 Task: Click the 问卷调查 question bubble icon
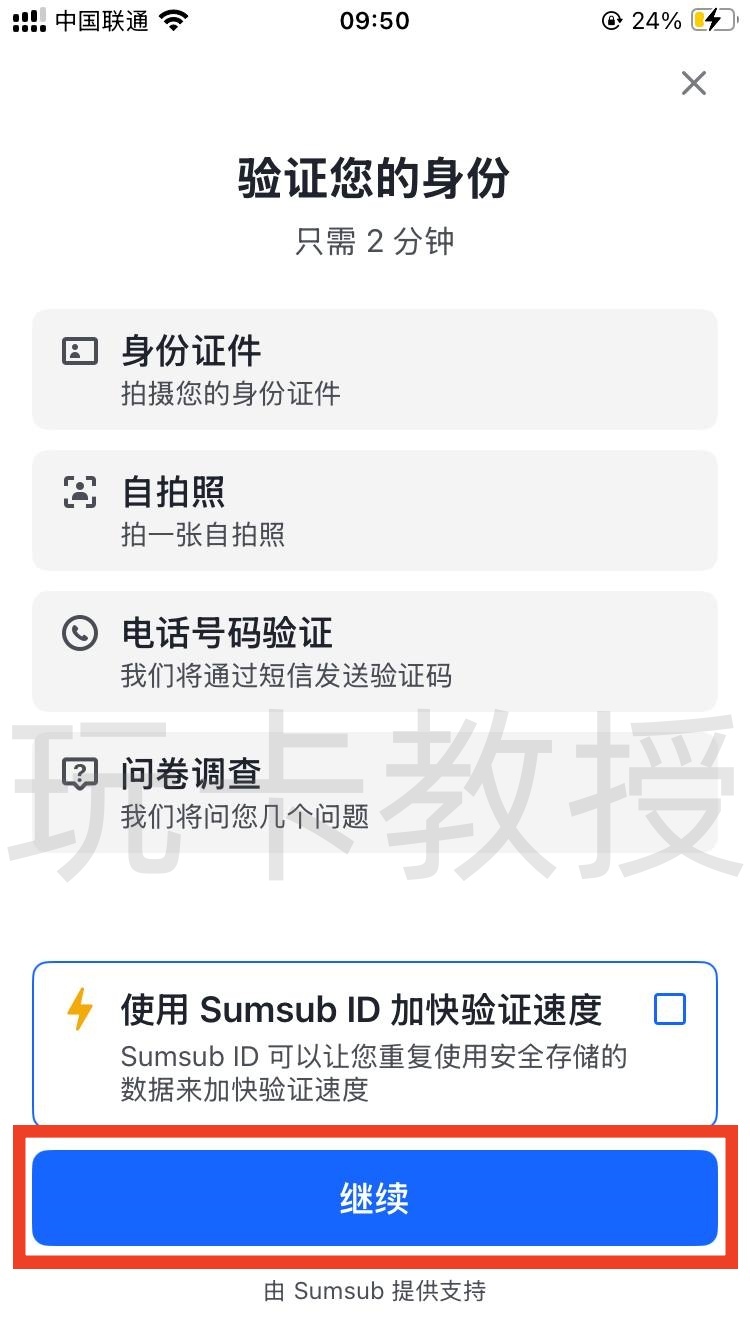tap(80, 773)
